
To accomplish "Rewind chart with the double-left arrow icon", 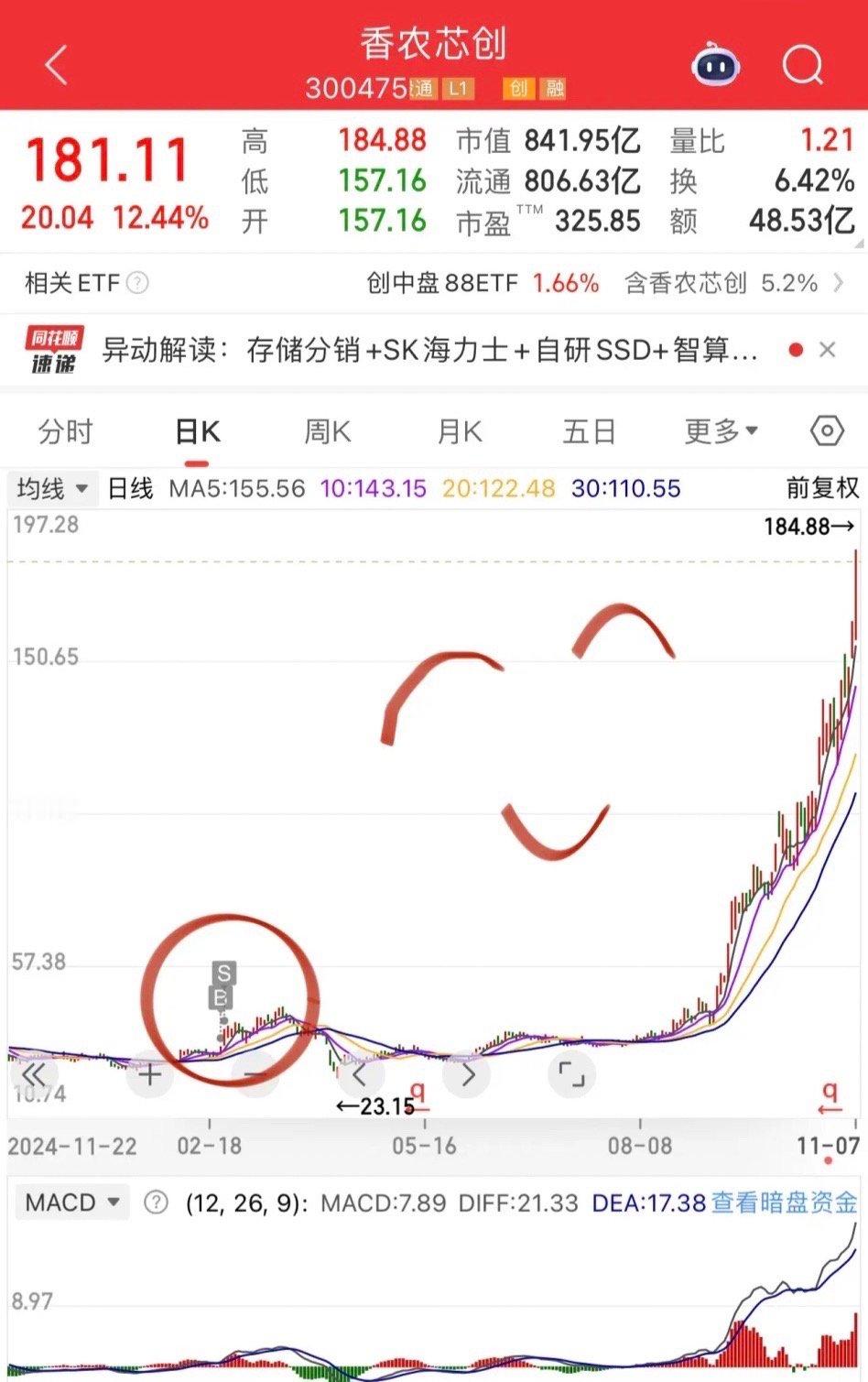I will coord(36,1073).
